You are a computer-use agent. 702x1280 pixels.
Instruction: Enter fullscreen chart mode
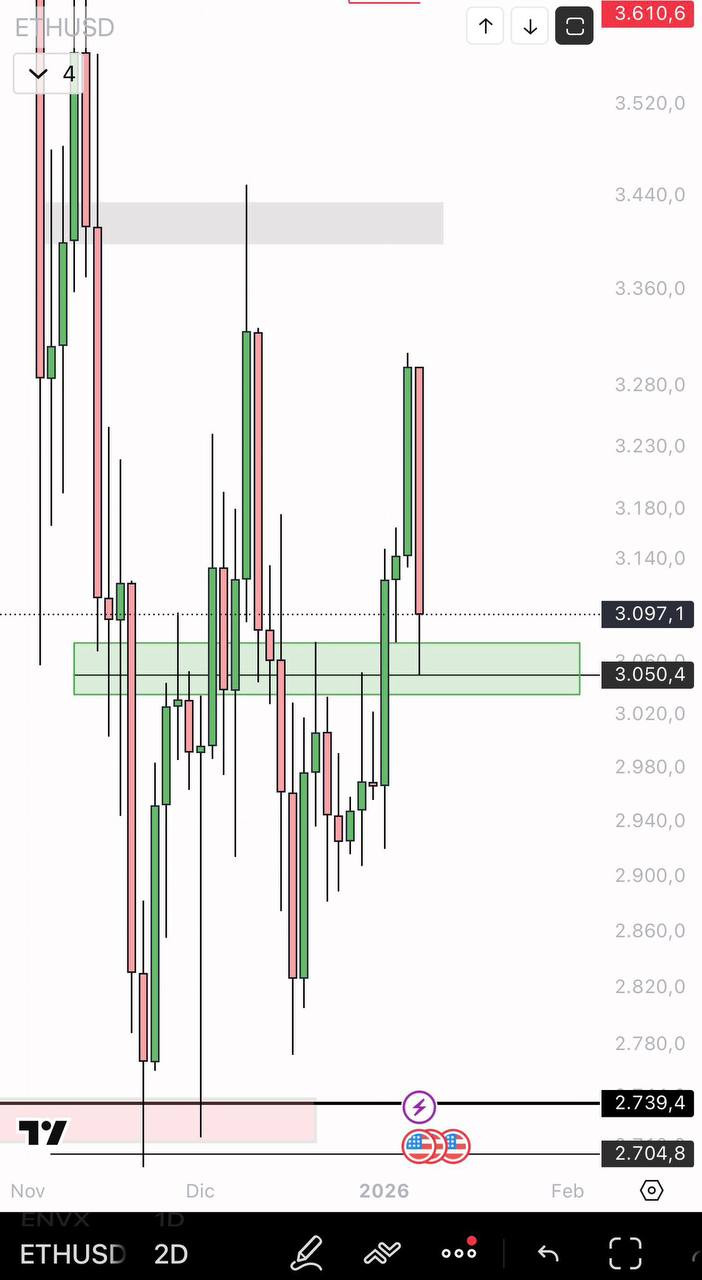tap(626, 1252)
